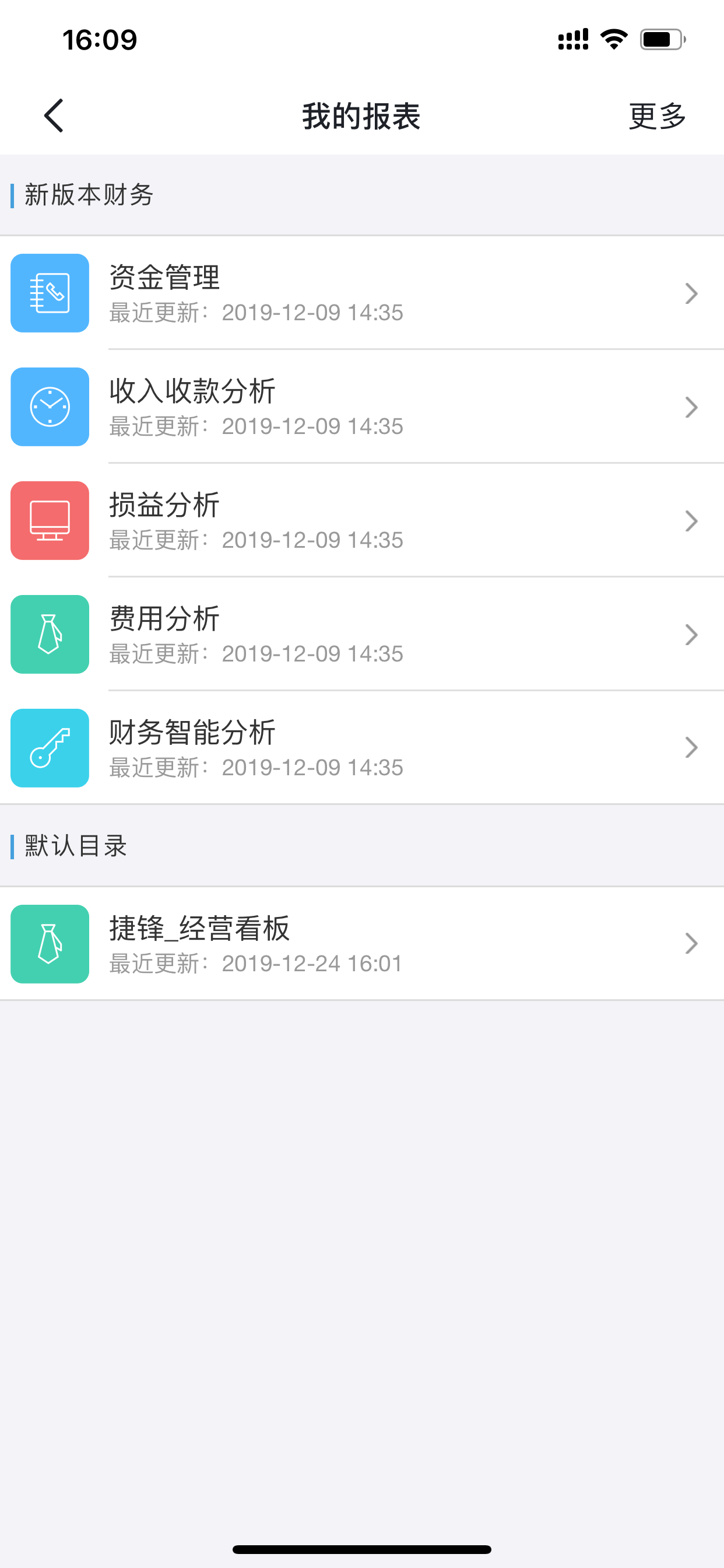The image size is (724, 1568).
Task: Go back using the top-left arrow
Action: (54, 116)
